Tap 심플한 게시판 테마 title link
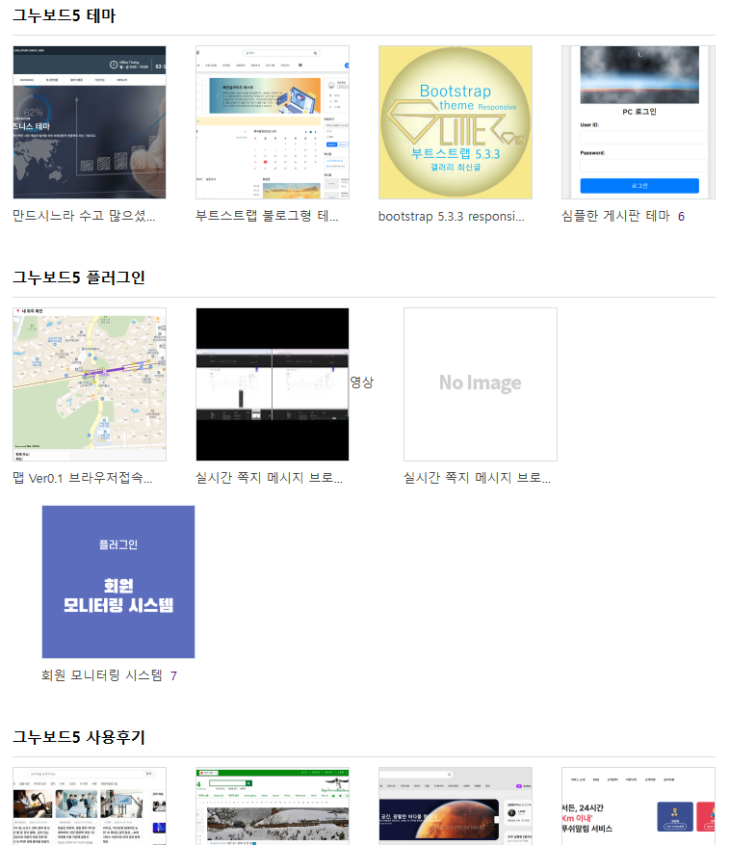The image size is (730, 845). pos(615,216)
